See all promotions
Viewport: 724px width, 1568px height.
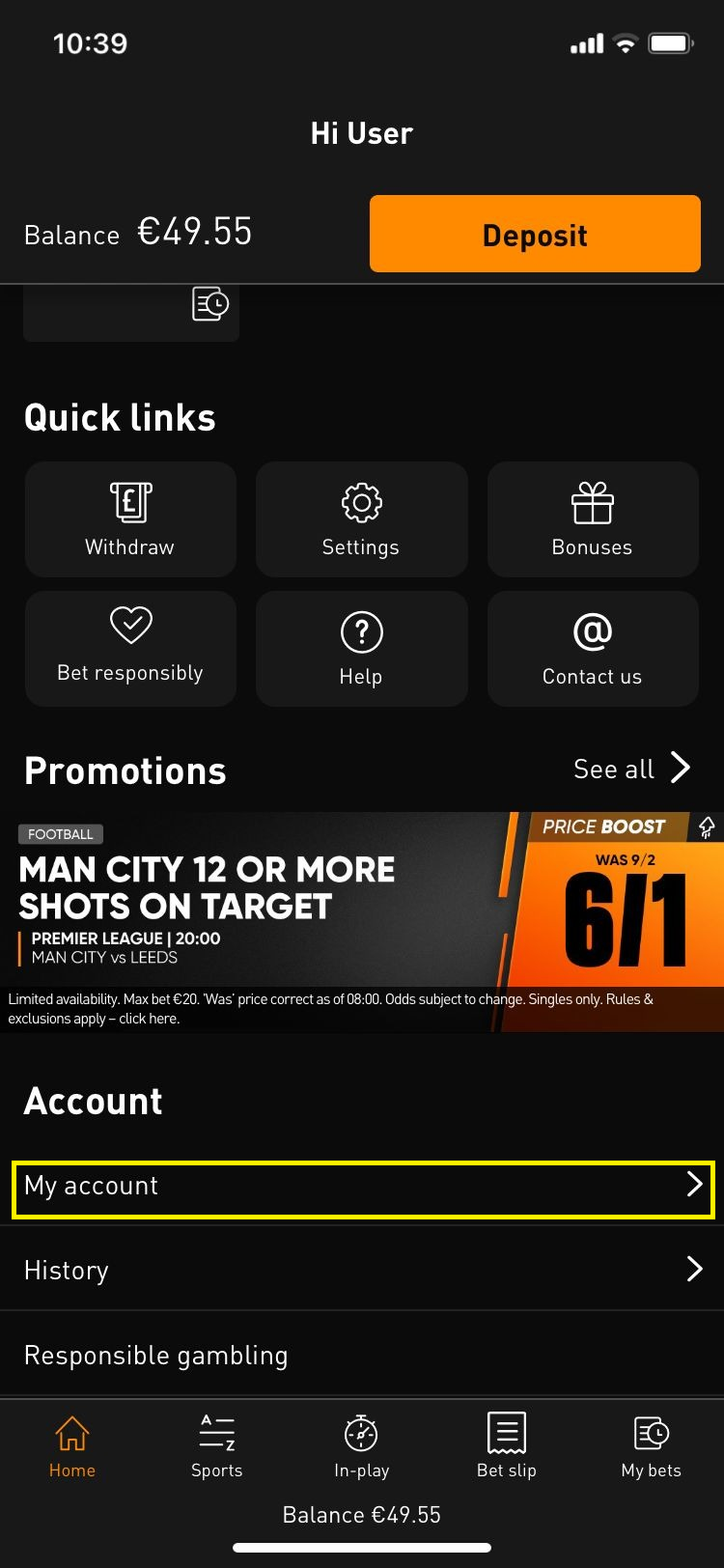coord(631,769)
